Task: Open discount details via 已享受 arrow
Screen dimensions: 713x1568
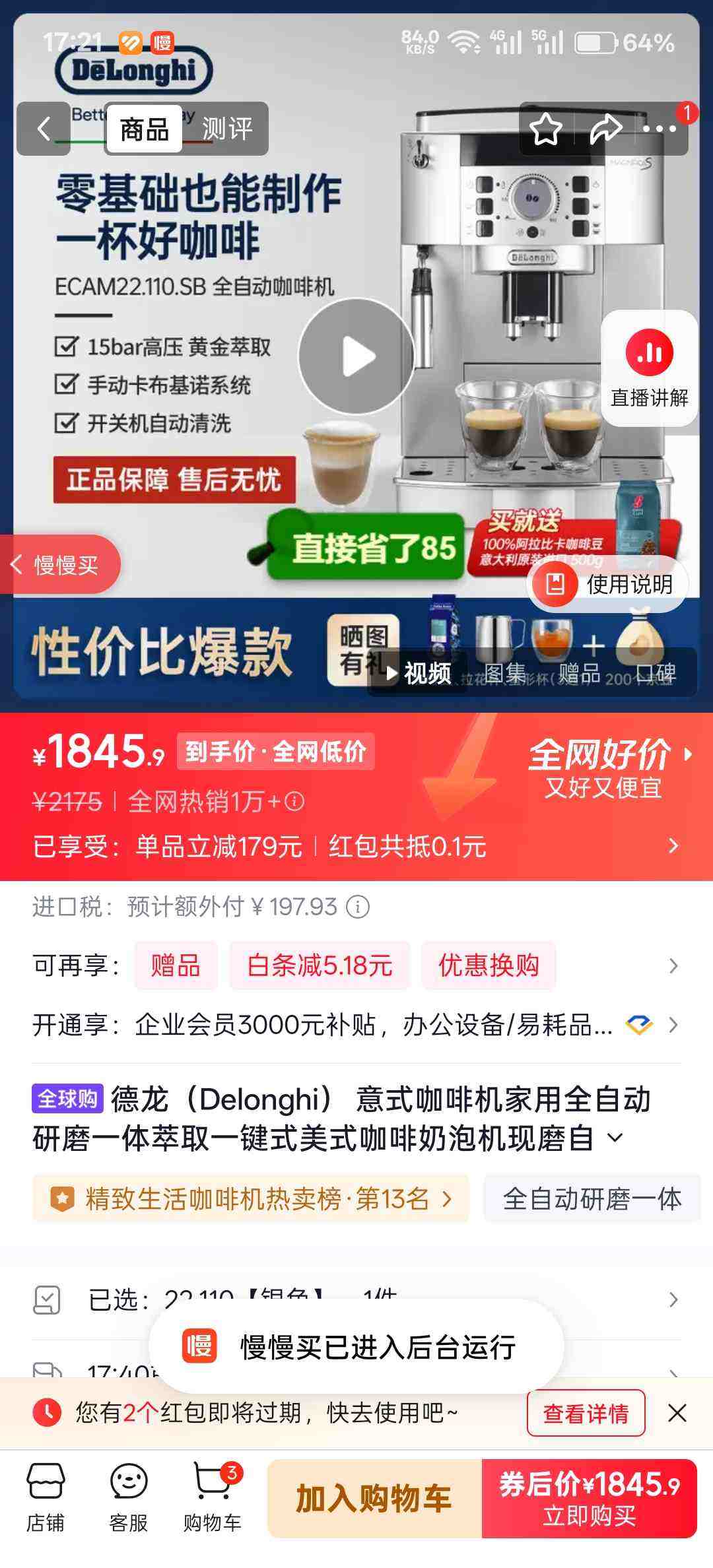Action: click(x=673, y=847)
